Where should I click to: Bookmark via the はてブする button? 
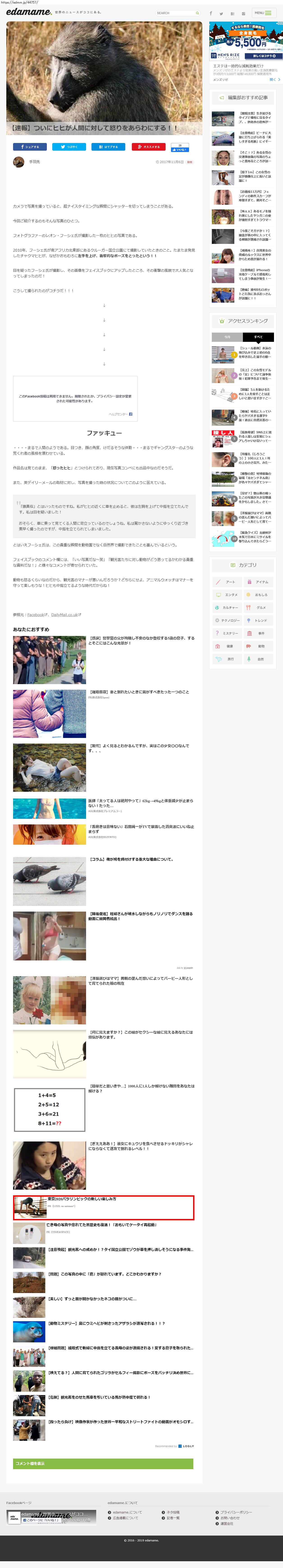108,147
